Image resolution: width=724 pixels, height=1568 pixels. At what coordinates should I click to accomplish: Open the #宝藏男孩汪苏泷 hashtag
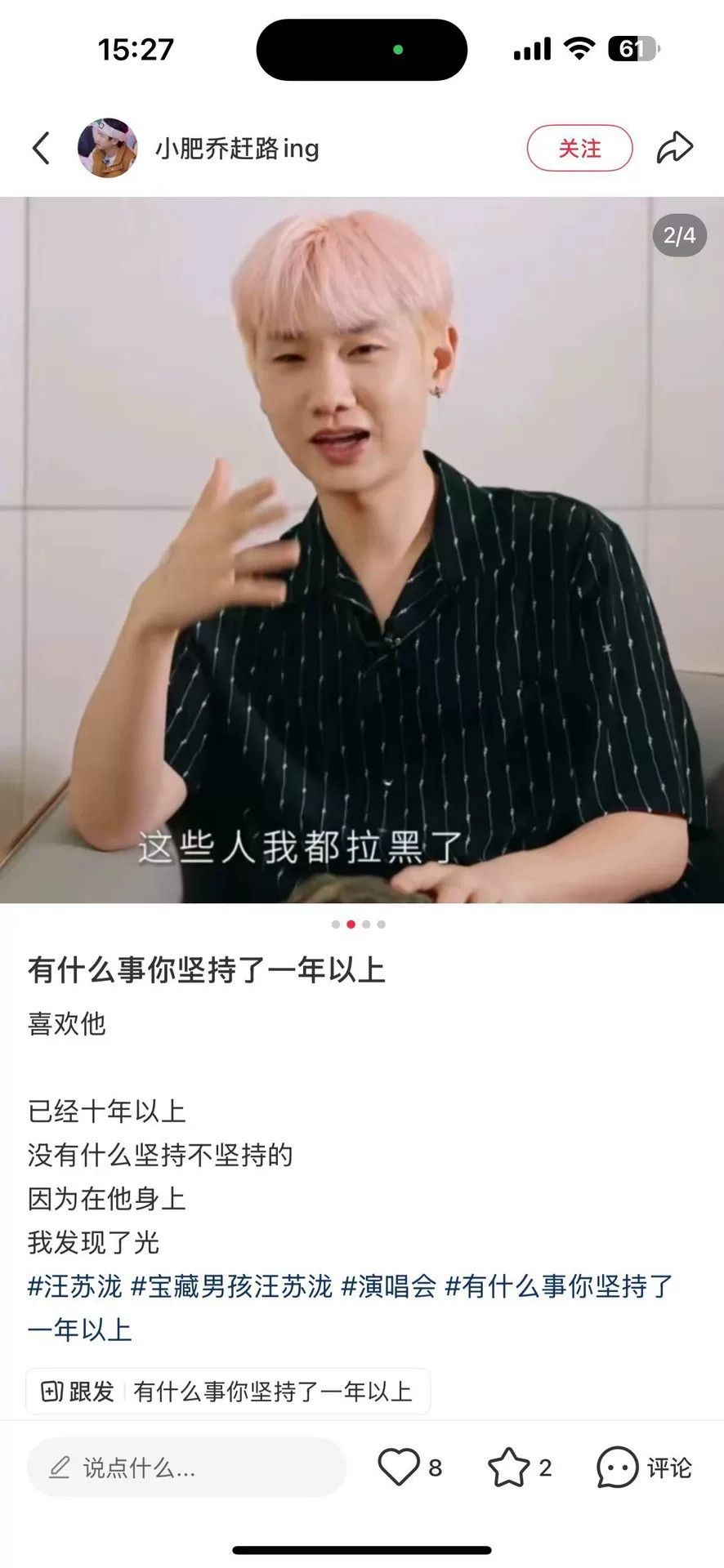point(231,1286)
